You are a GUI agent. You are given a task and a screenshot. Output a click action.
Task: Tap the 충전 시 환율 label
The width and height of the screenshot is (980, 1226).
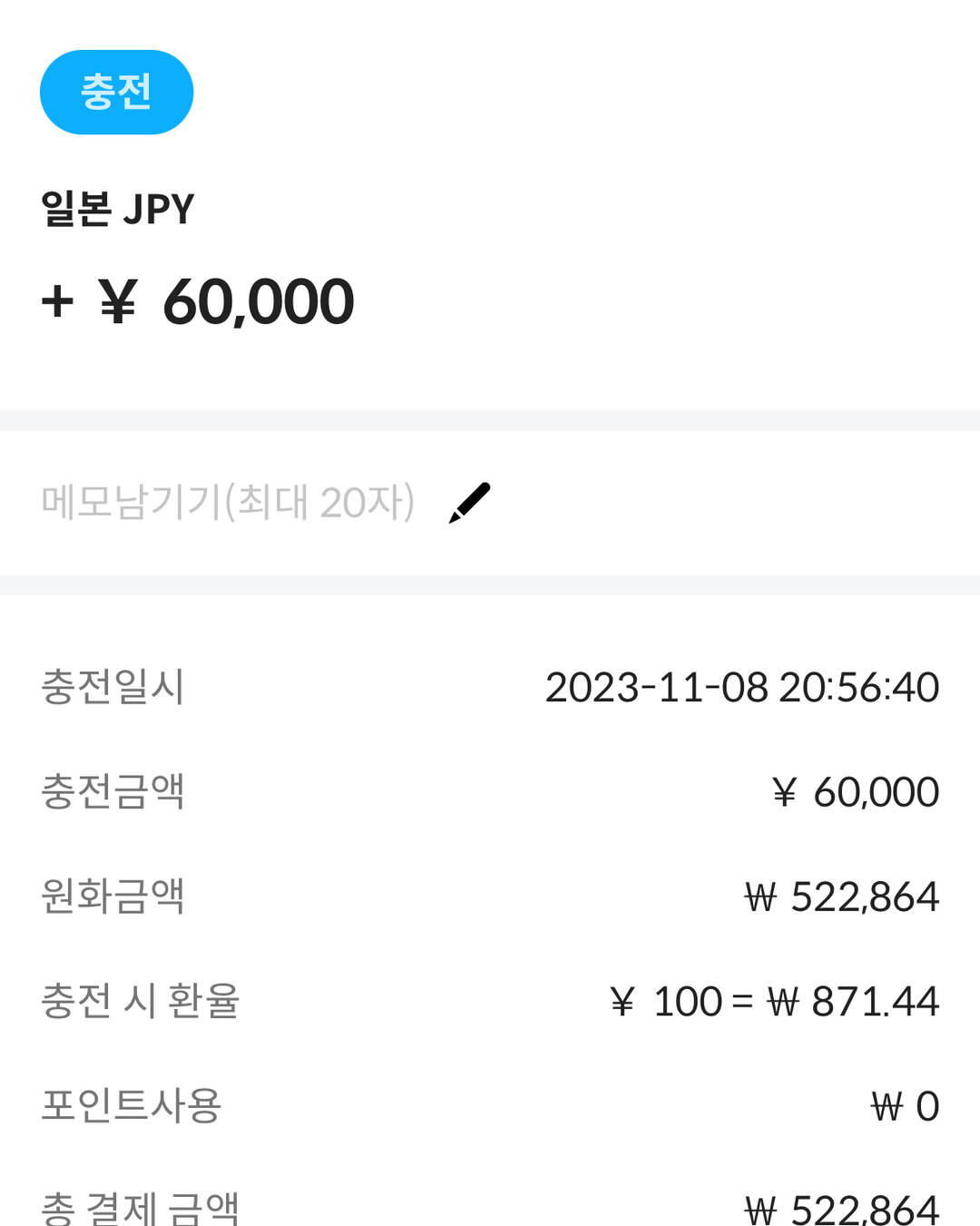[142, 1000]
